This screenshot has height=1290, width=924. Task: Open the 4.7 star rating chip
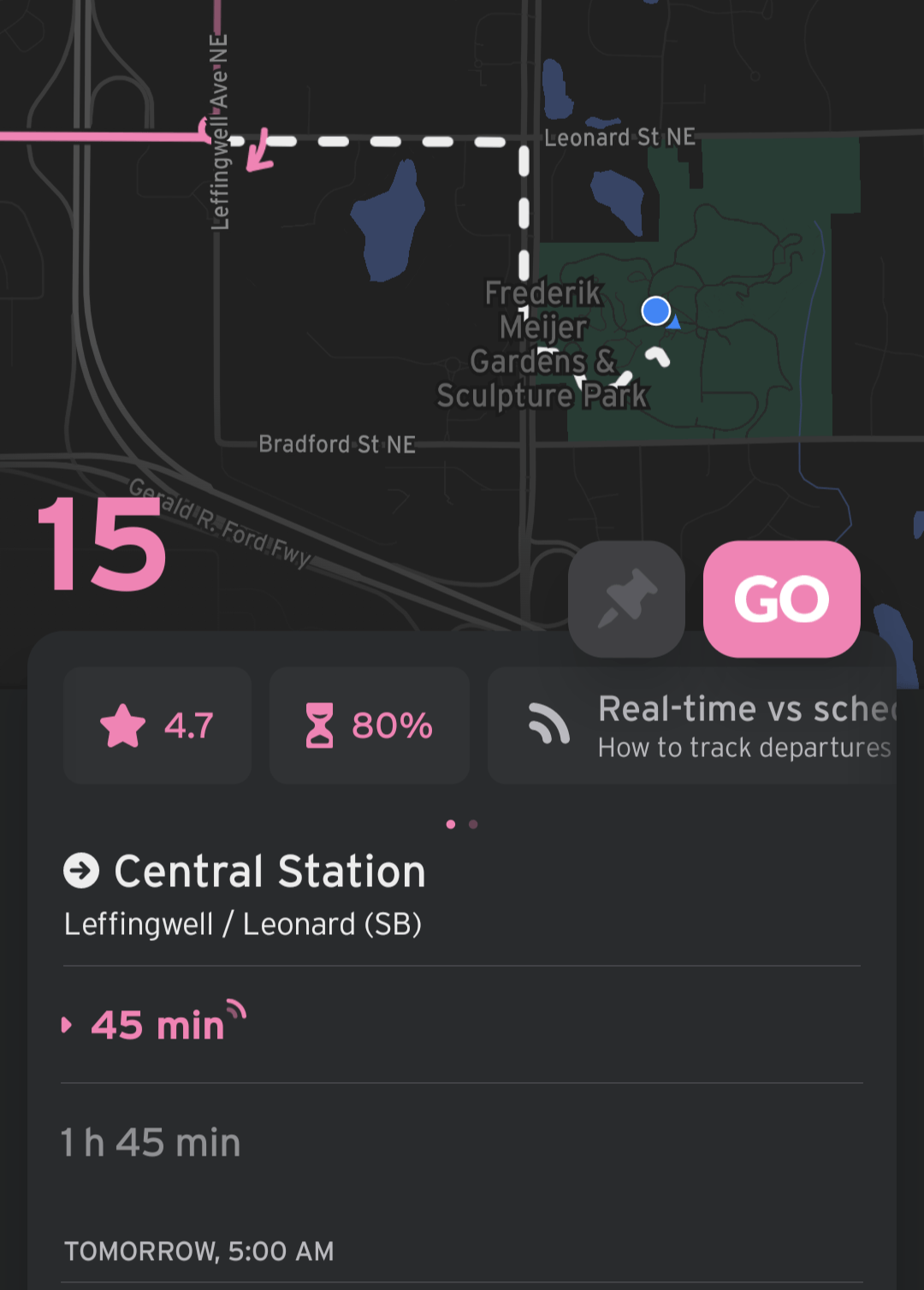click(x=157, y=725)
